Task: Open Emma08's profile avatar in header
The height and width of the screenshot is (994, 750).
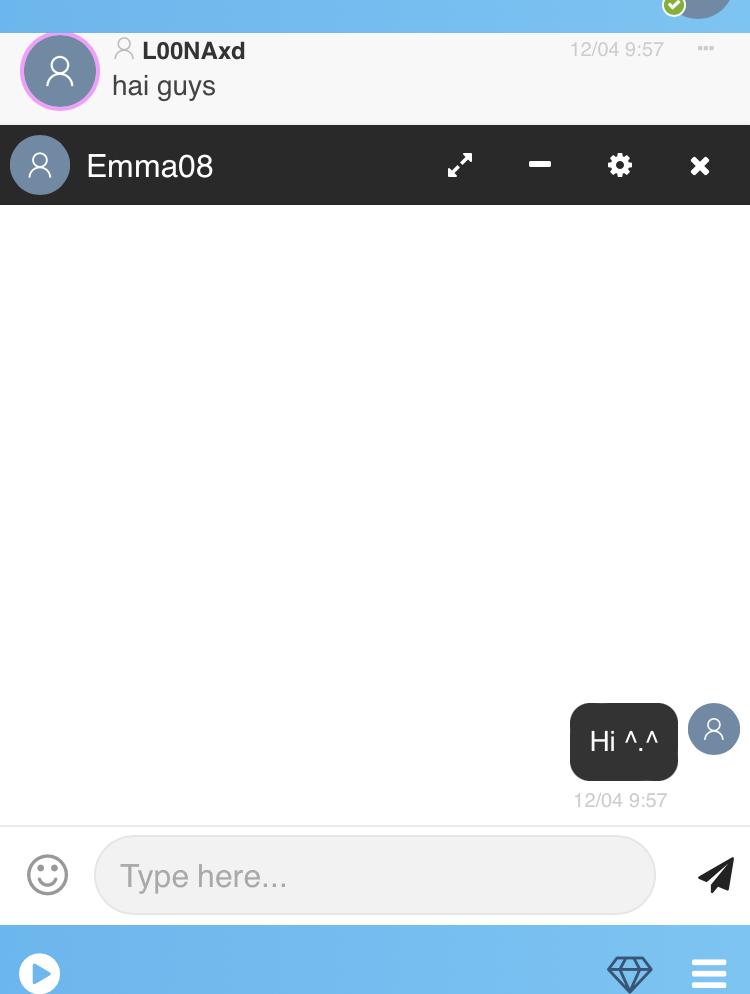Action: [x=40, y=165]
